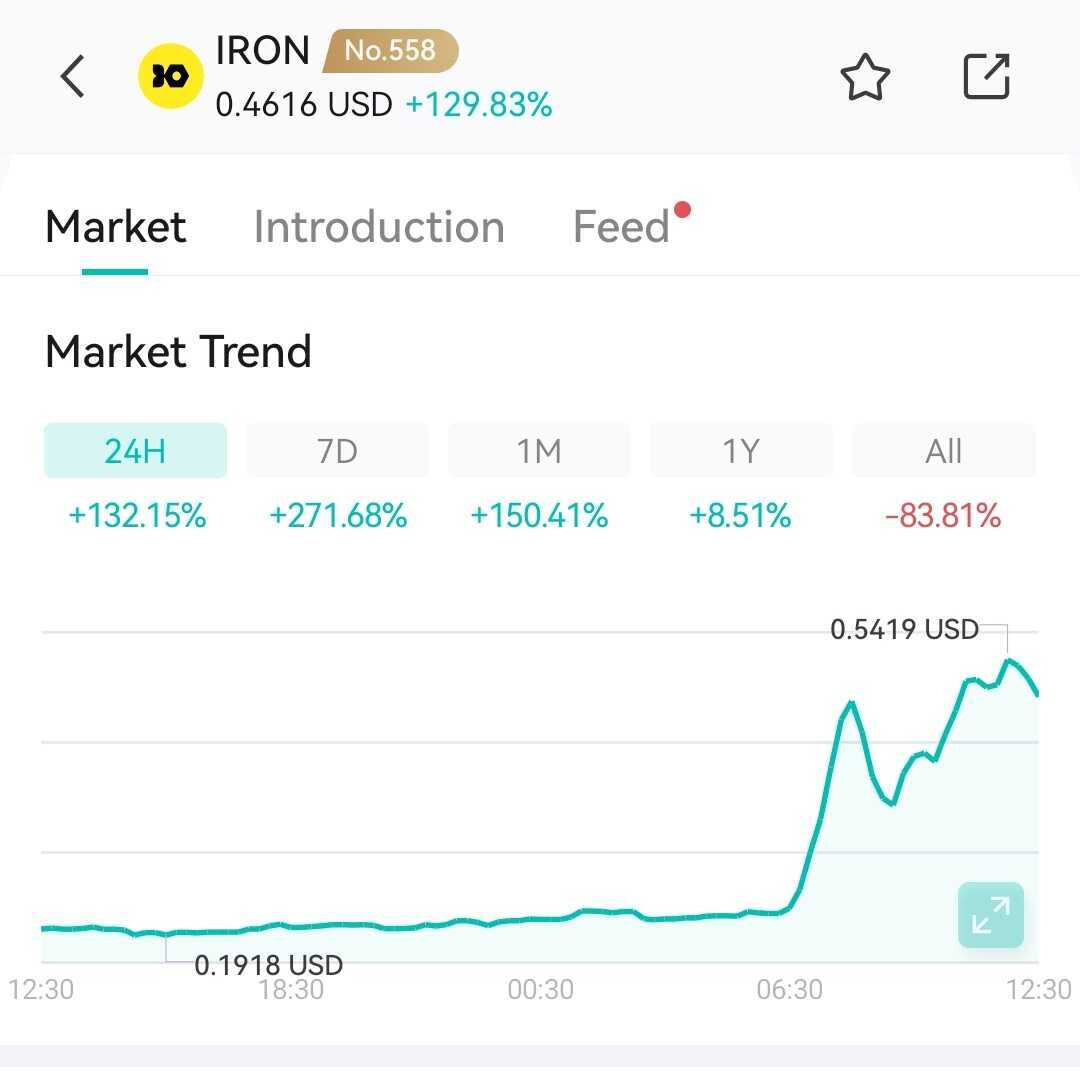1080x1074 pixels.
Task: Share the IRON coin page
Action: tap(986, 77)
